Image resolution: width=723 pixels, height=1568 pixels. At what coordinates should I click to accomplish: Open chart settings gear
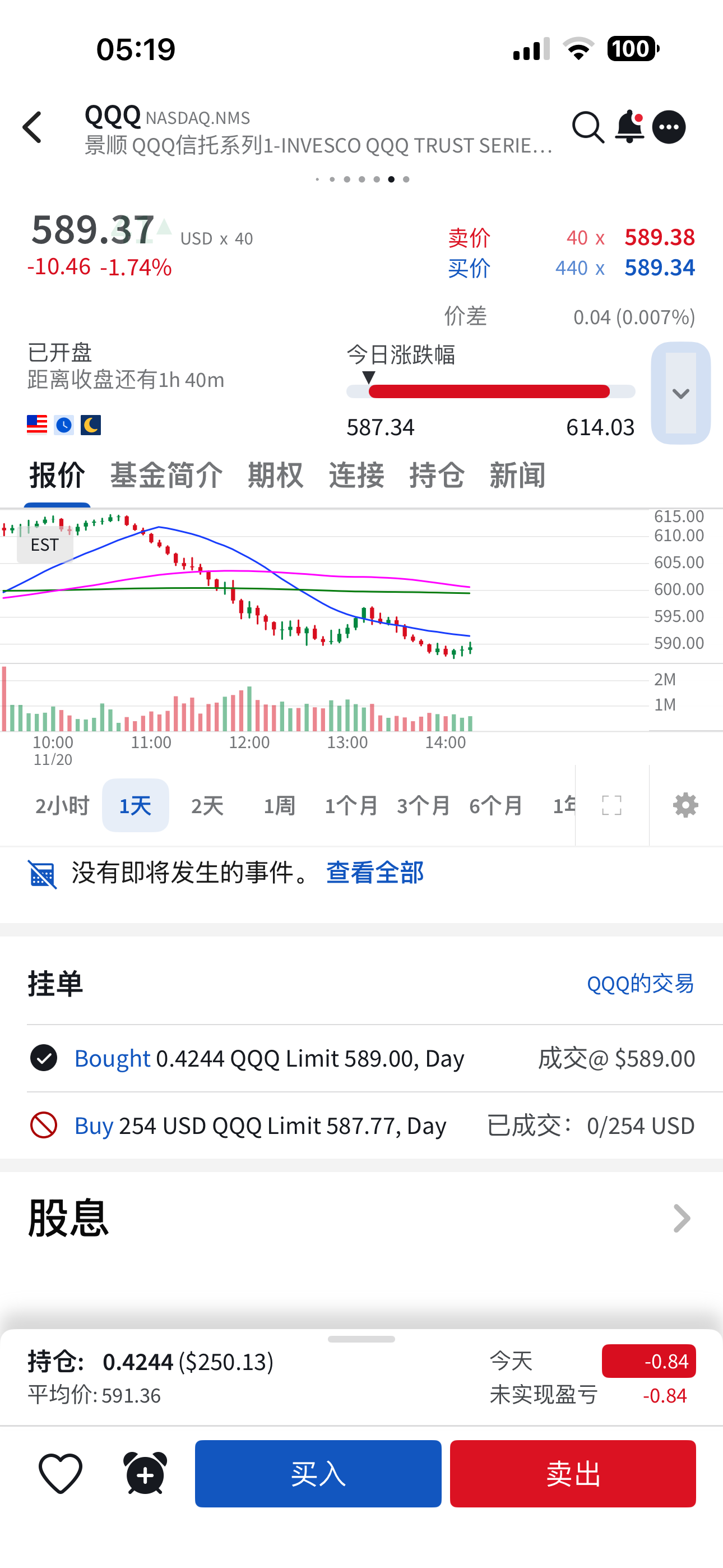pos(685,805)
